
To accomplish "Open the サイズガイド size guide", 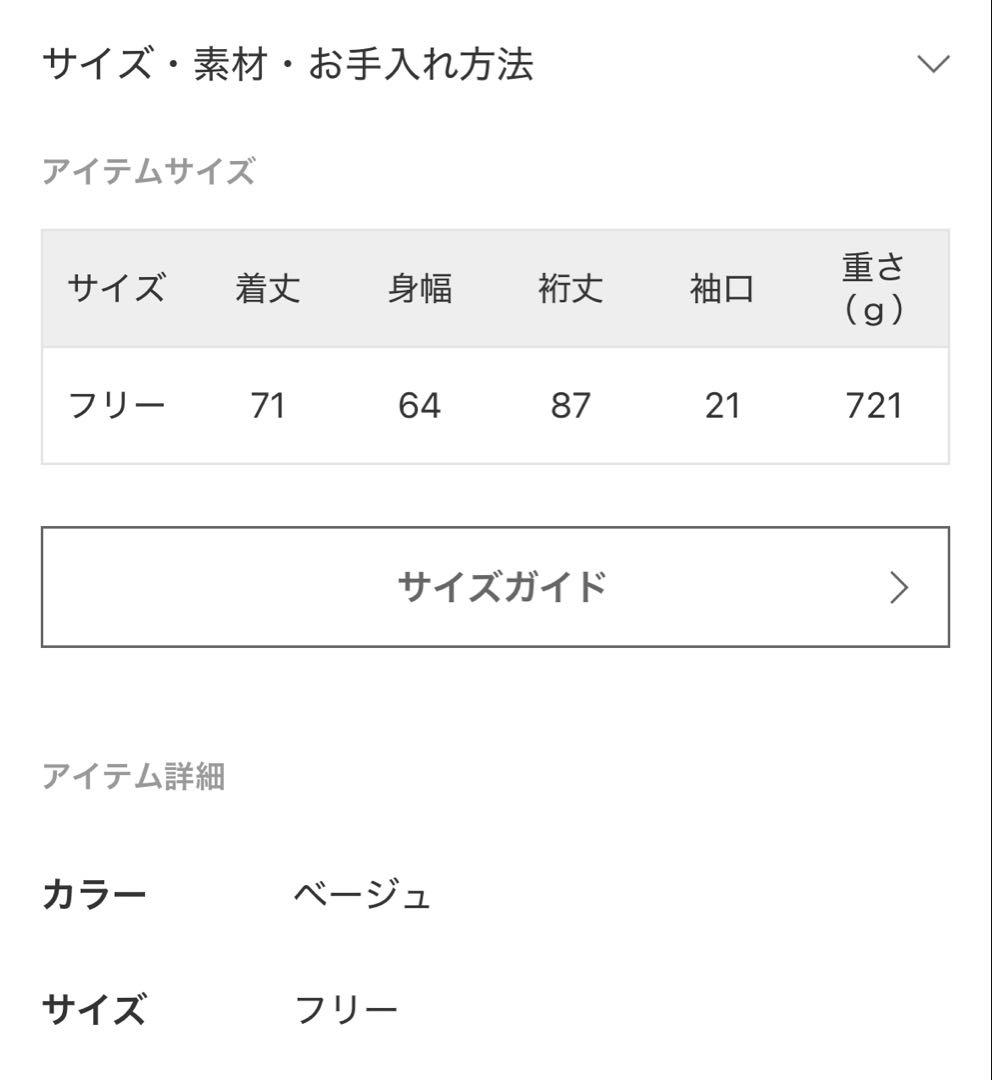I will 496,587.
